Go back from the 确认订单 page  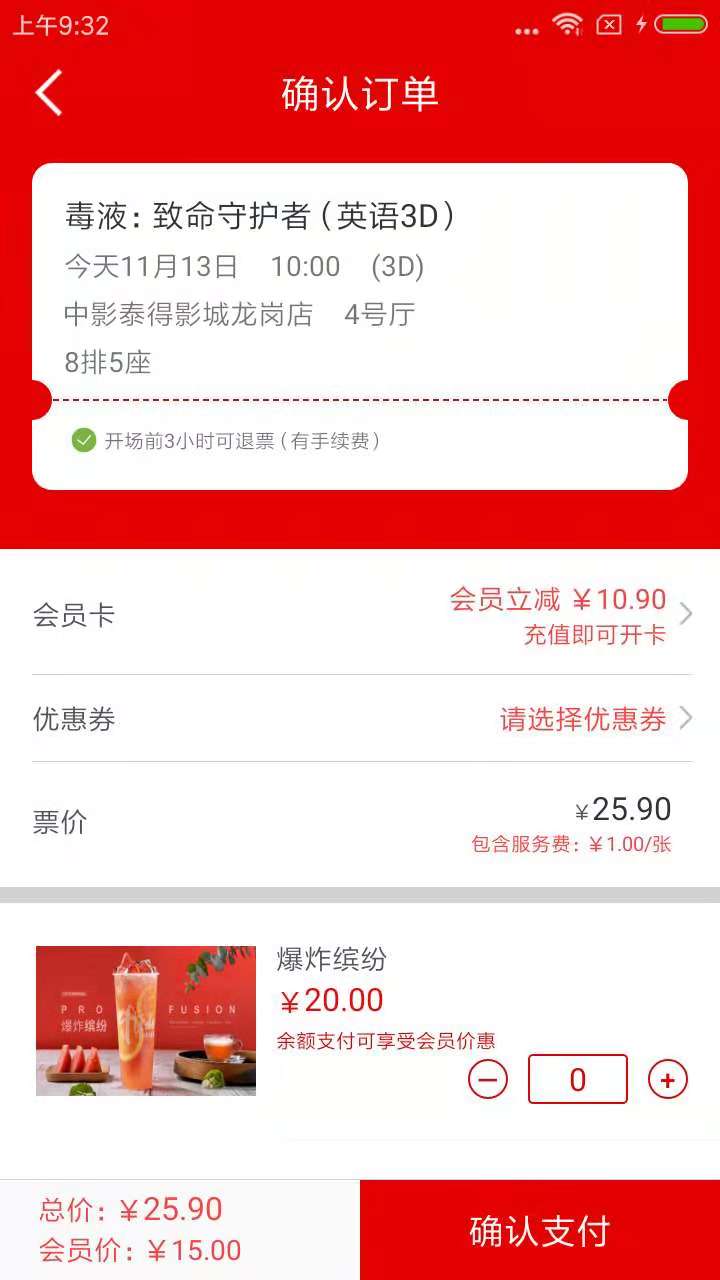tap(49, 93)
